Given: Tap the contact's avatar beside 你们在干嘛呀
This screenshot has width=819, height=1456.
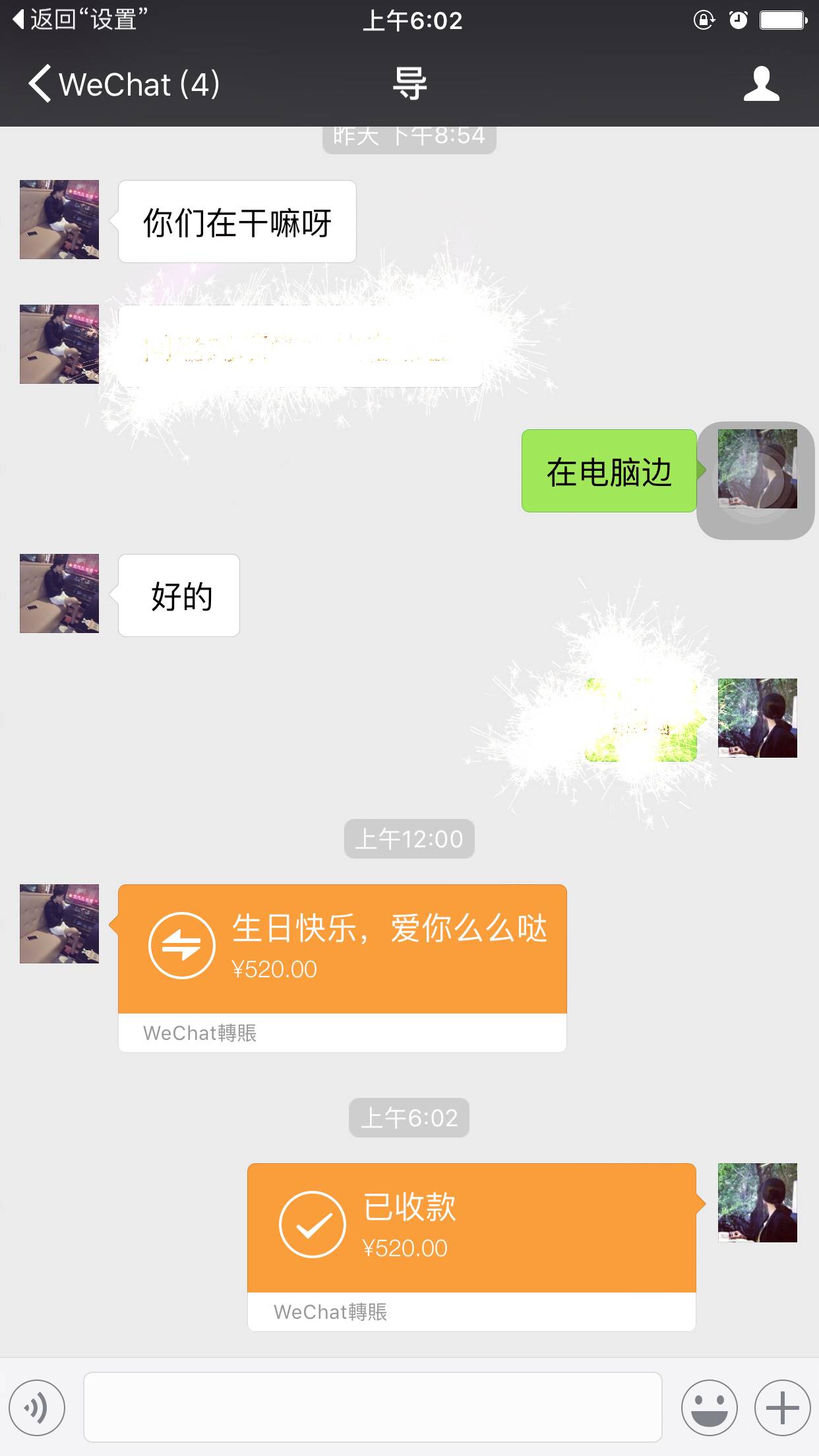Looking at the screenshot, I should tap(59, 220).
